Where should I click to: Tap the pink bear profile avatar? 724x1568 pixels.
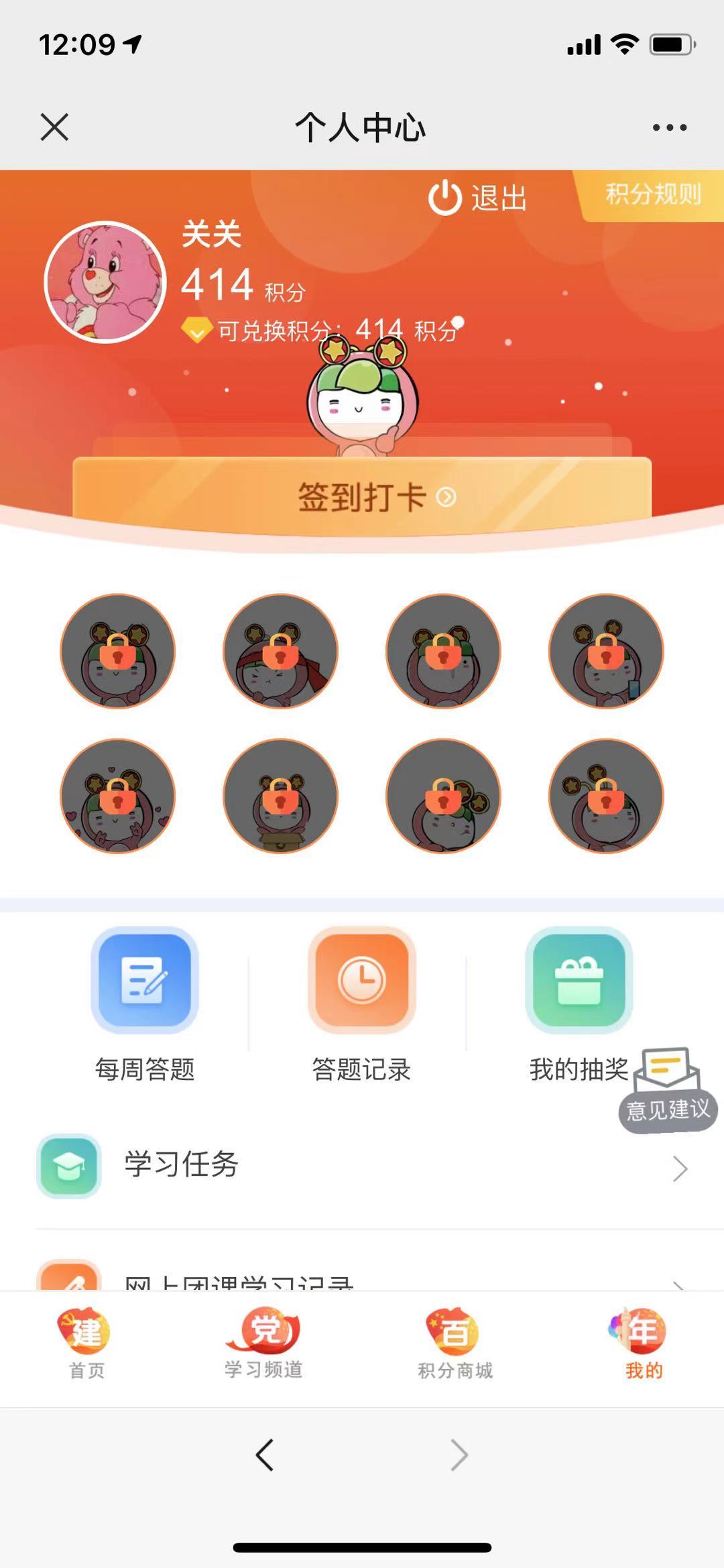click(105, 282)
